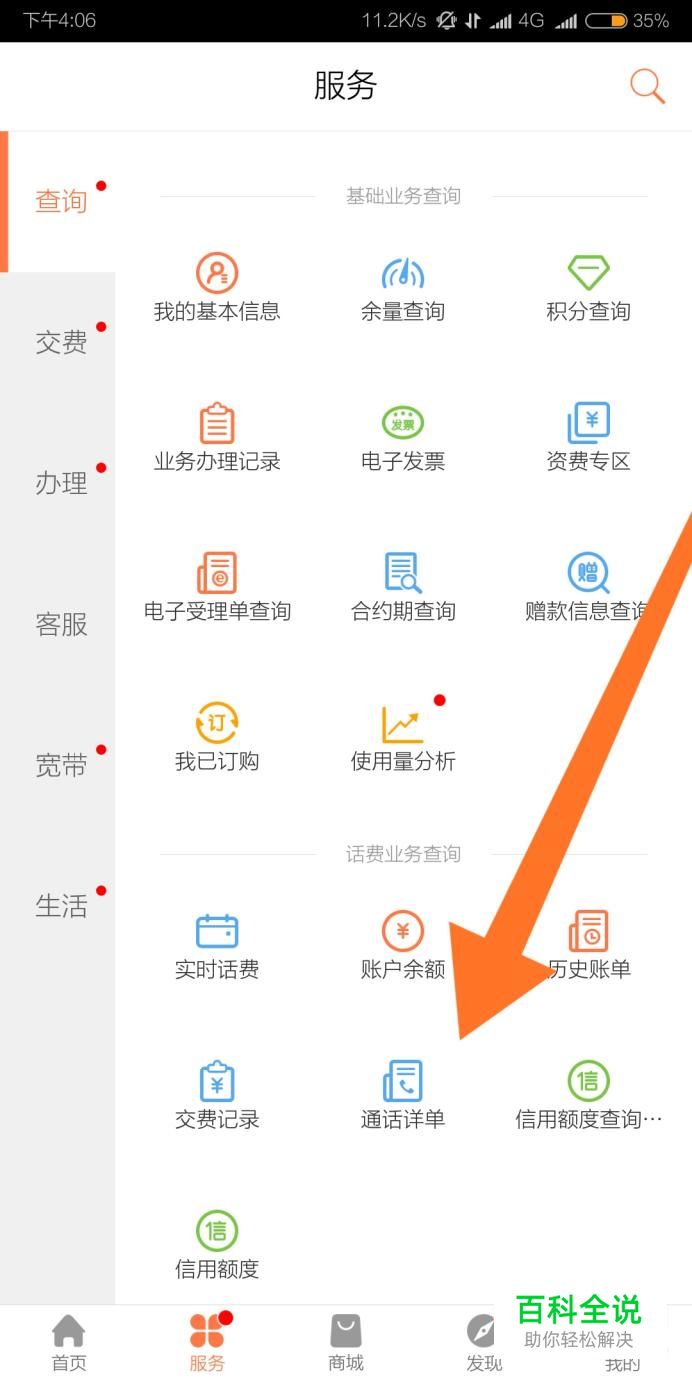Select the 客服 side tab

[61, 624]
